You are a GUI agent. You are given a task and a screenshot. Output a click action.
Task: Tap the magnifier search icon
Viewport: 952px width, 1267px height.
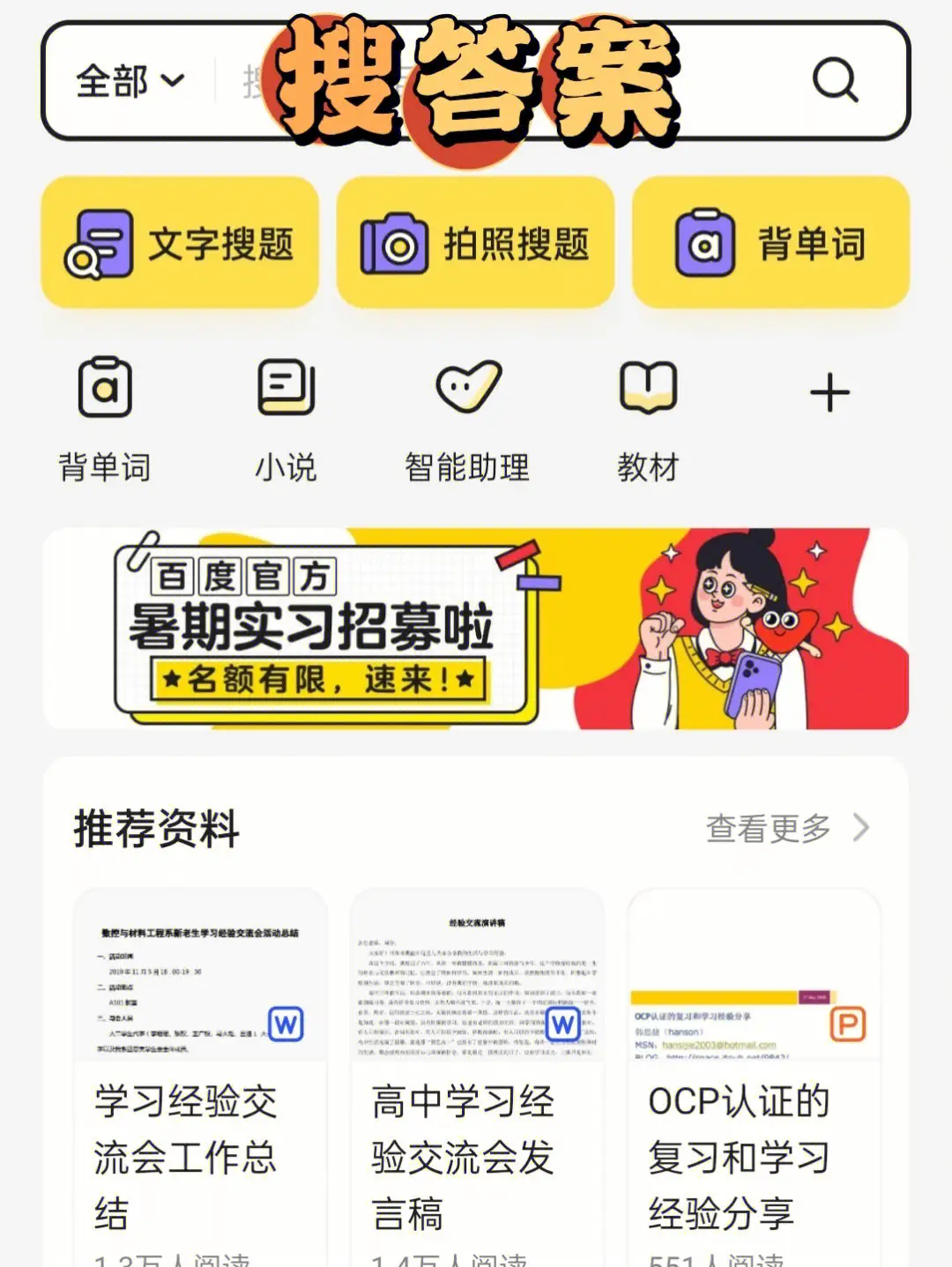834,81
